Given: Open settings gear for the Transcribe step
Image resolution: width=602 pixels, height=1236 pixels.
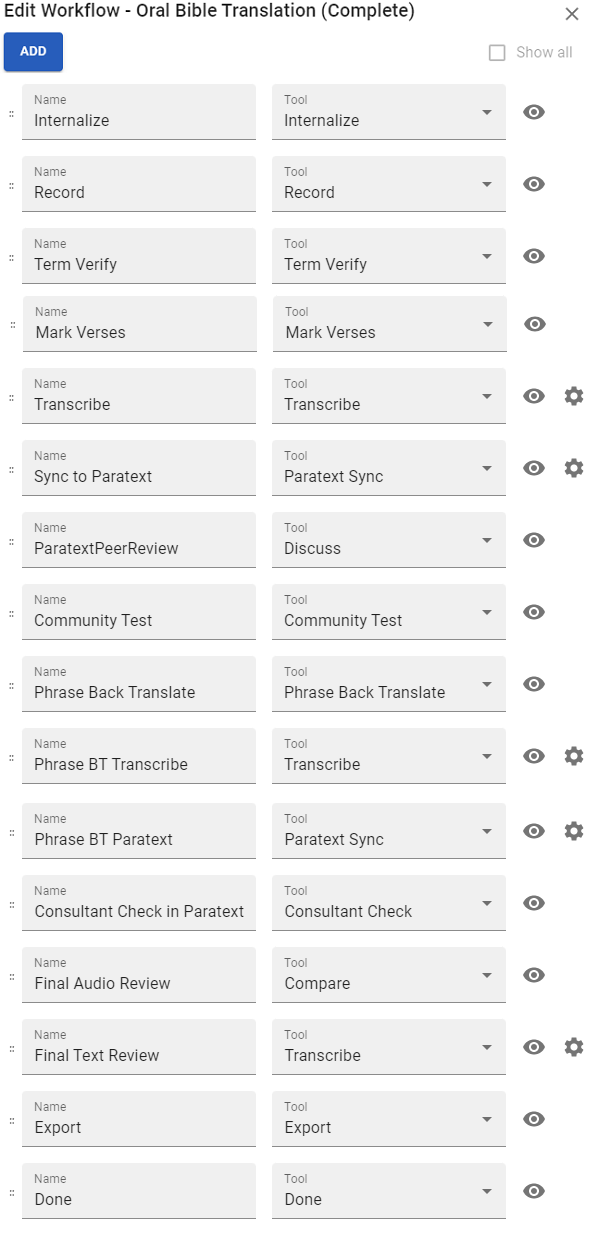Looking at the screenshot, I should [x=573, y=396].
